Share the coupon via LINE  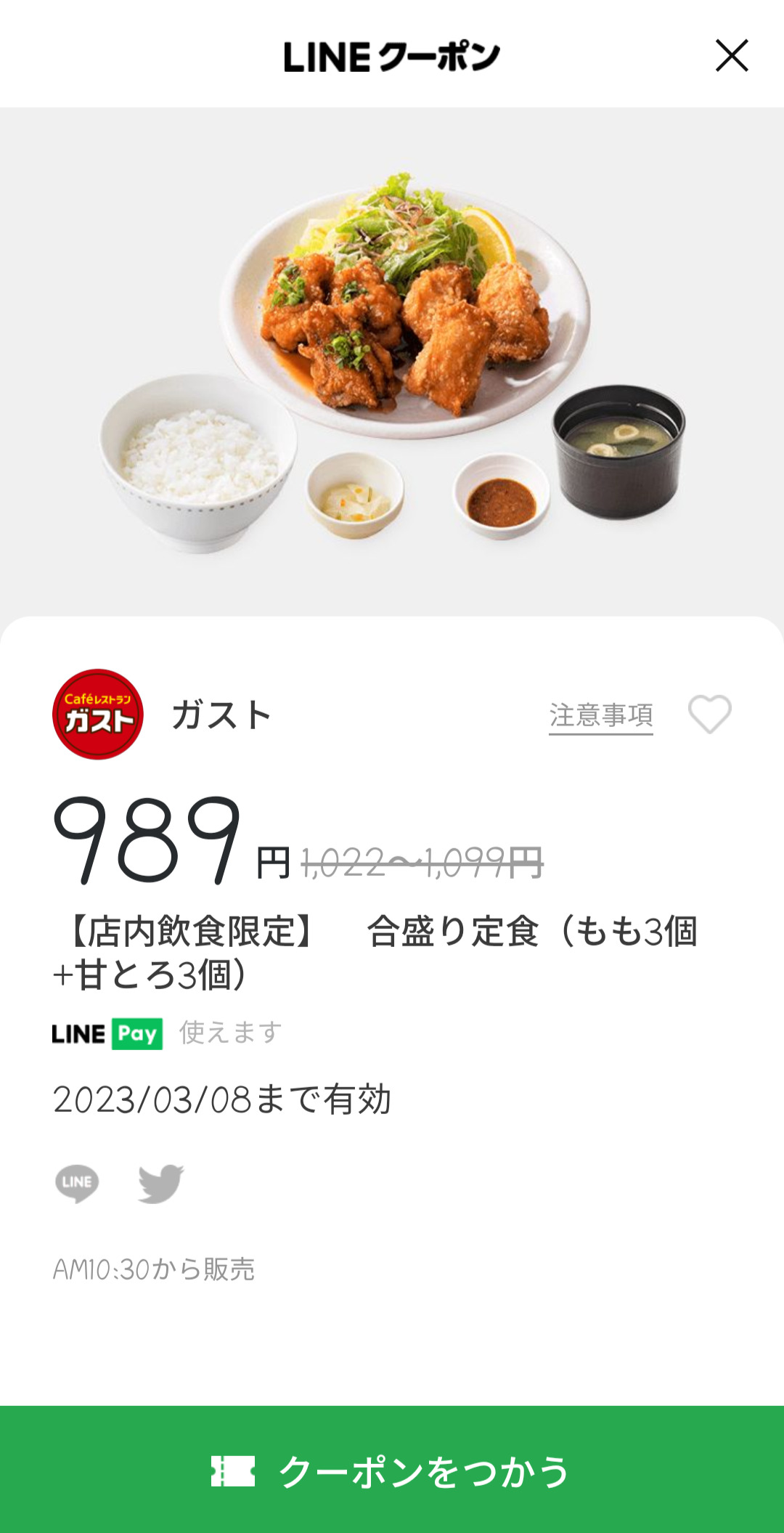click(77, 1183)
